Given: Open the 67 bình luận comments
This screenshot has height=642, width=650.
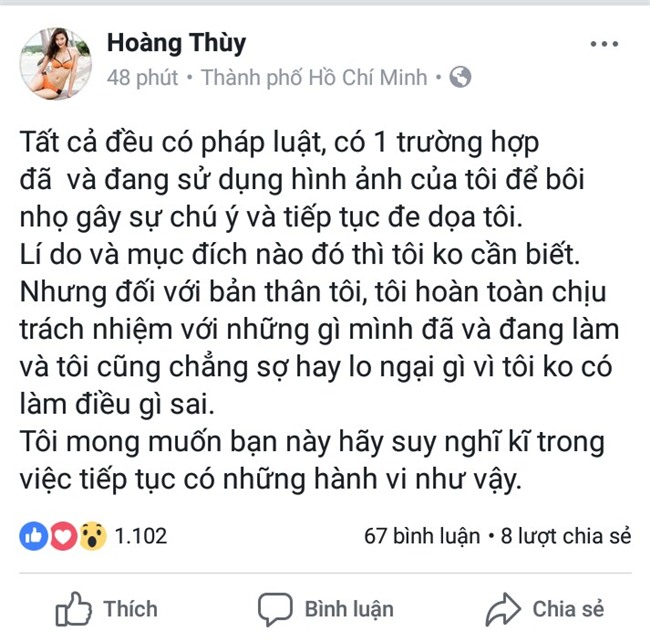Looking at the screenshot, I should (x=423, y=536).
